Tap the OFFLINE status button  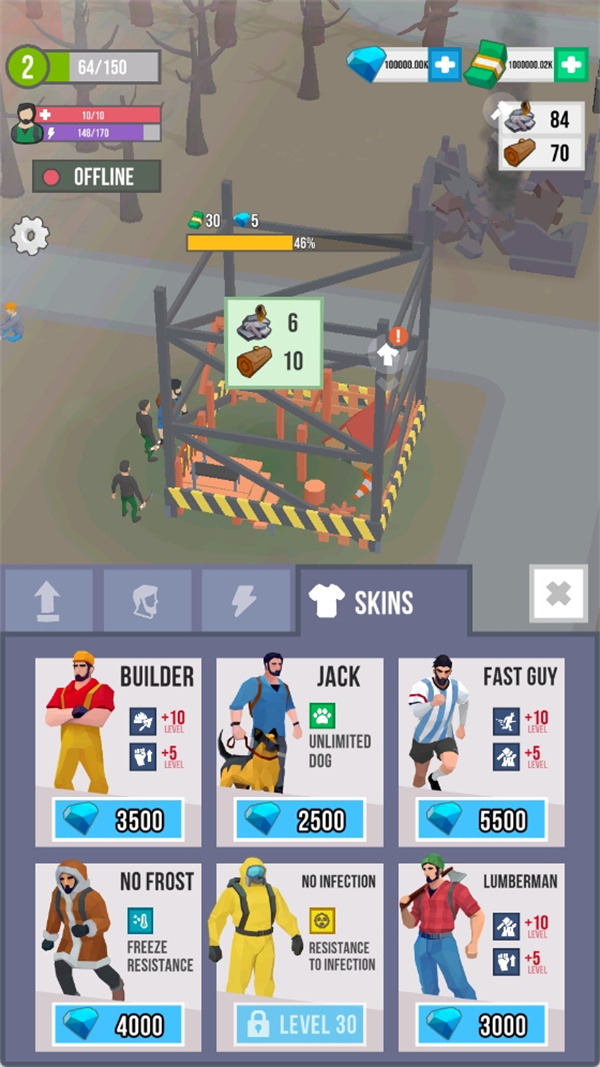(x=96, y=177)
